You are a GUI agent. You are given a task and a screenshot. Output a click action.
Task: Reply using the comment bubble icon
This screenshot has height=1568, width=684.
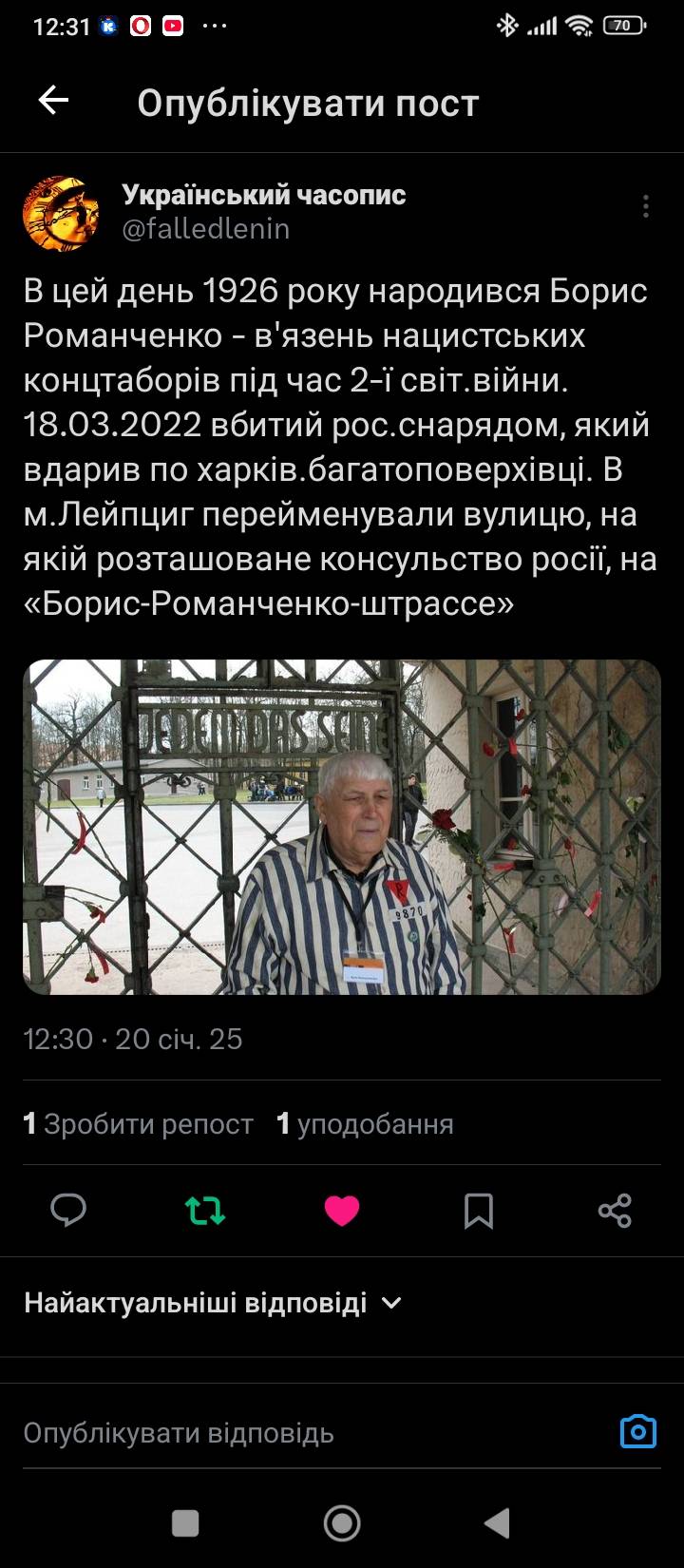point(68,1210)
